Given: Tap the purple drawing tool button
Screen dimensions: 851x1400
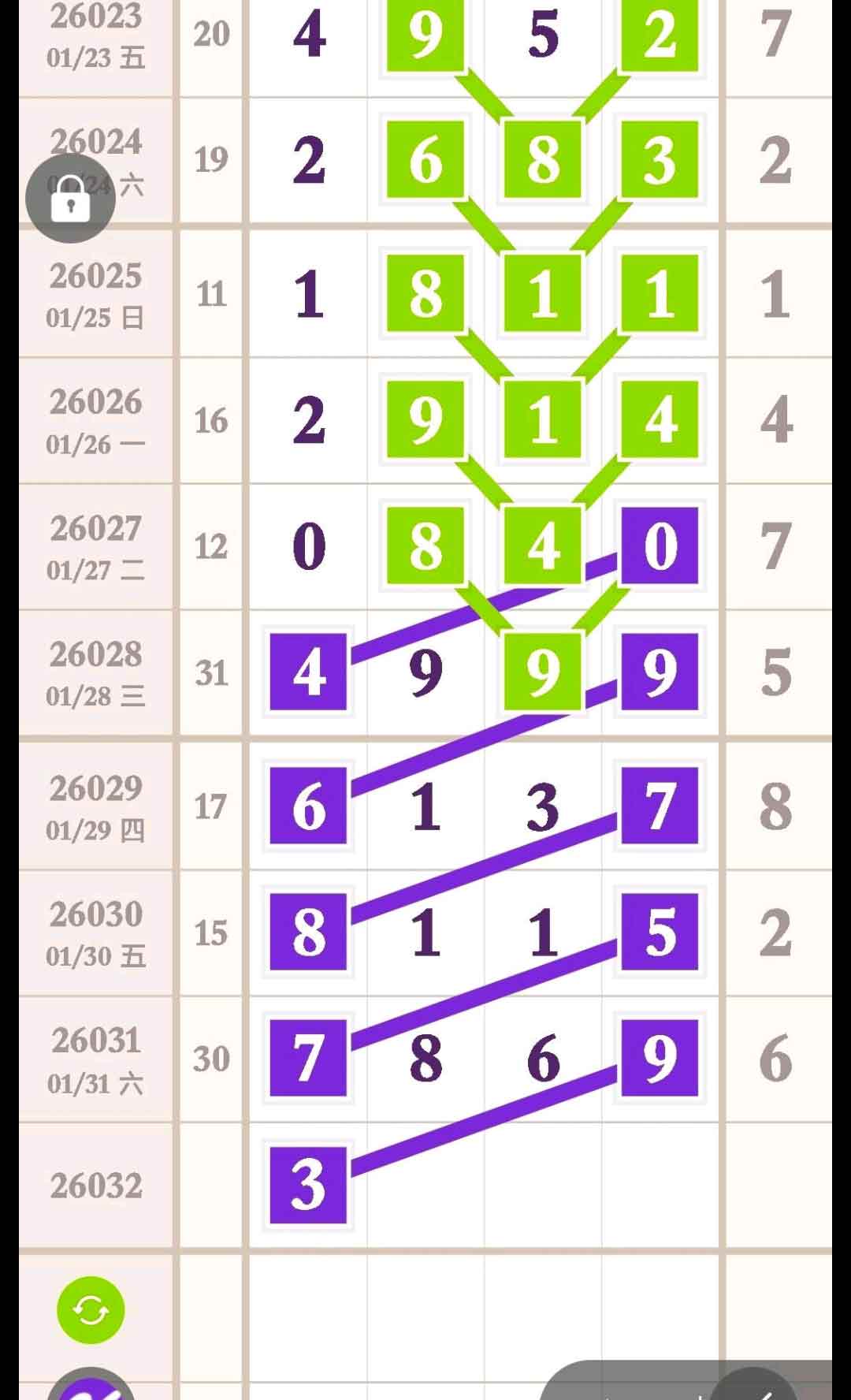Looking at the screenshot, I should tap(91, 1387).
